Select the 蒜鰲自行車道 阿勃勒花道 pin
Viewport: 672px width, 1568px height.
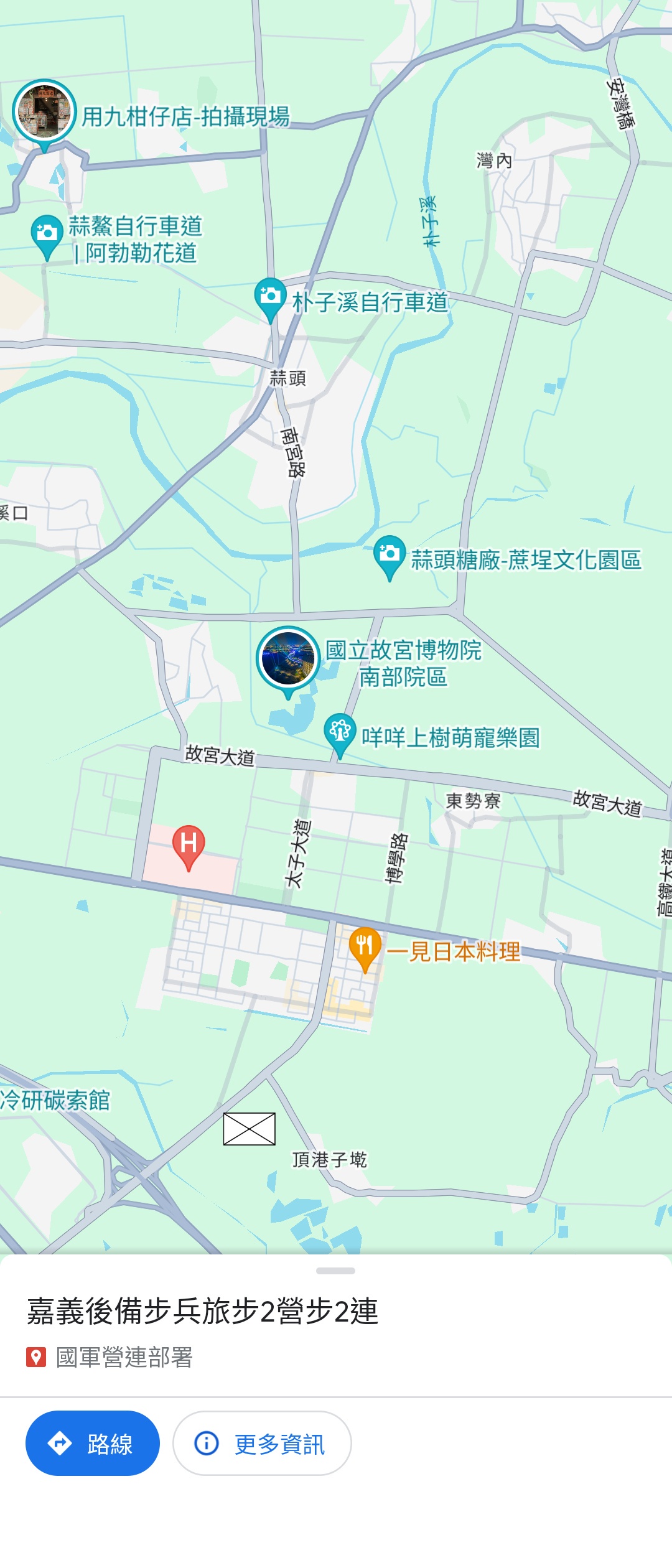(47, 234)
